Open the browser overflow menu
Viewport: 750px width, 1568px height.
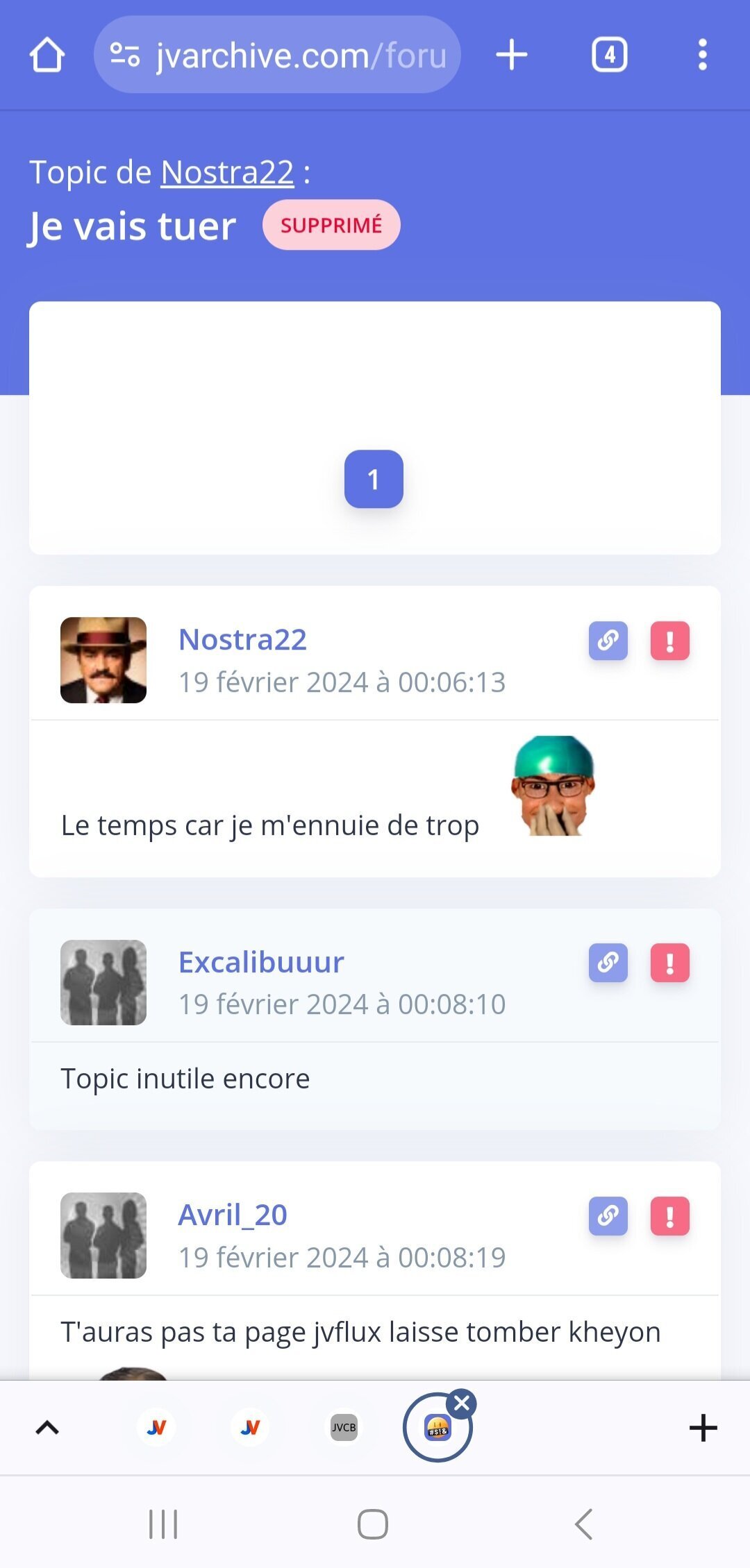[702, 55]
